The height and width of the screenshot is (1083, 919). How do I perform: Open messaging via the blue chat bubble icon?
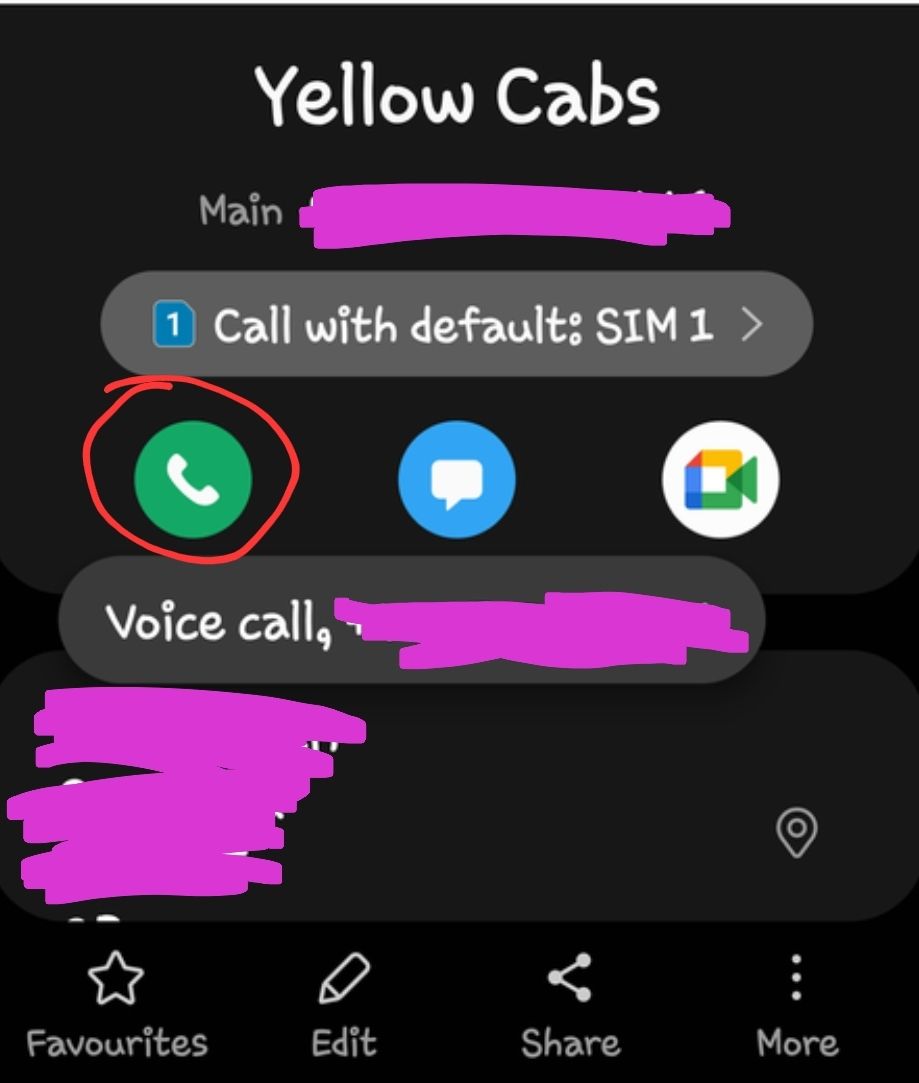coord(457,480)
